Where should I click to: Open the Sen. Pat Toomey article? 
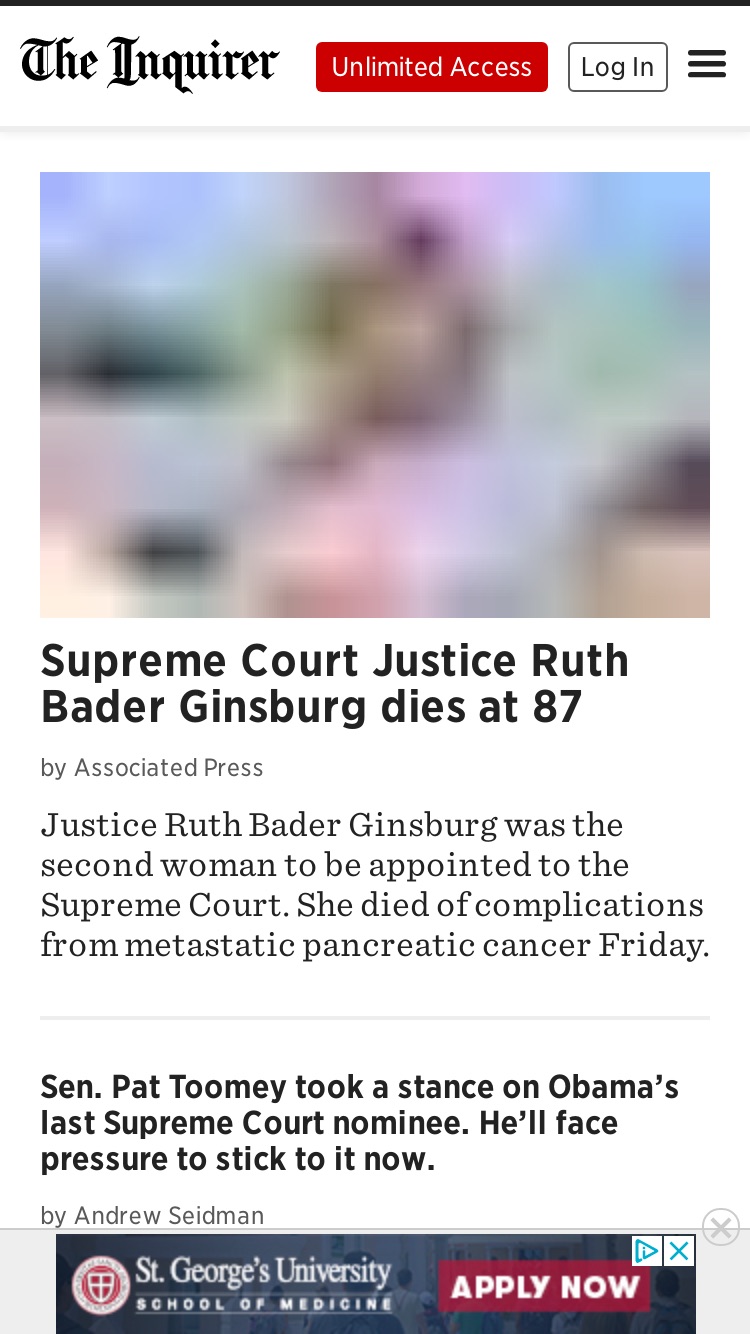click(360, 1123)
